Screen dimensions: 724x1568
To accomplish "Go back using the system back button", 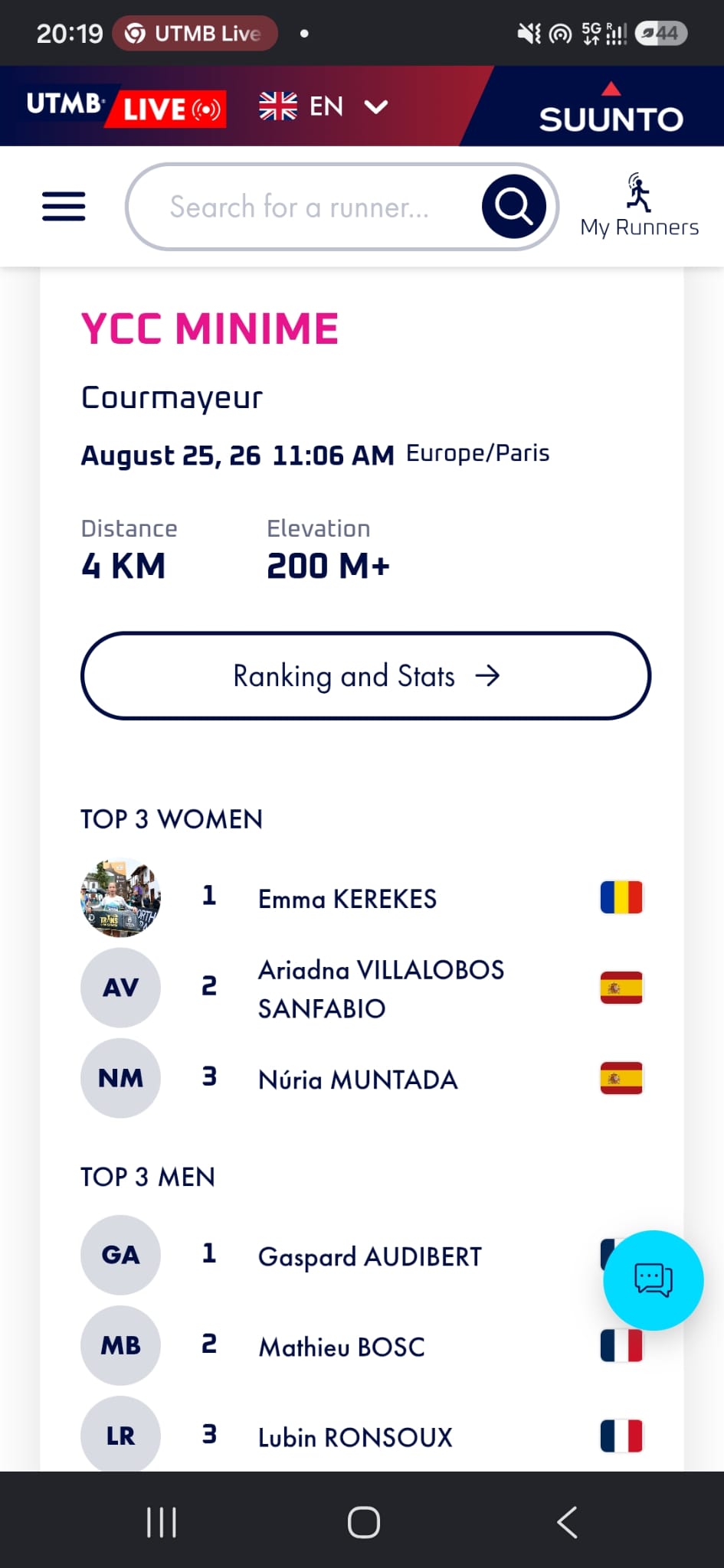I will pos(567,1522).
